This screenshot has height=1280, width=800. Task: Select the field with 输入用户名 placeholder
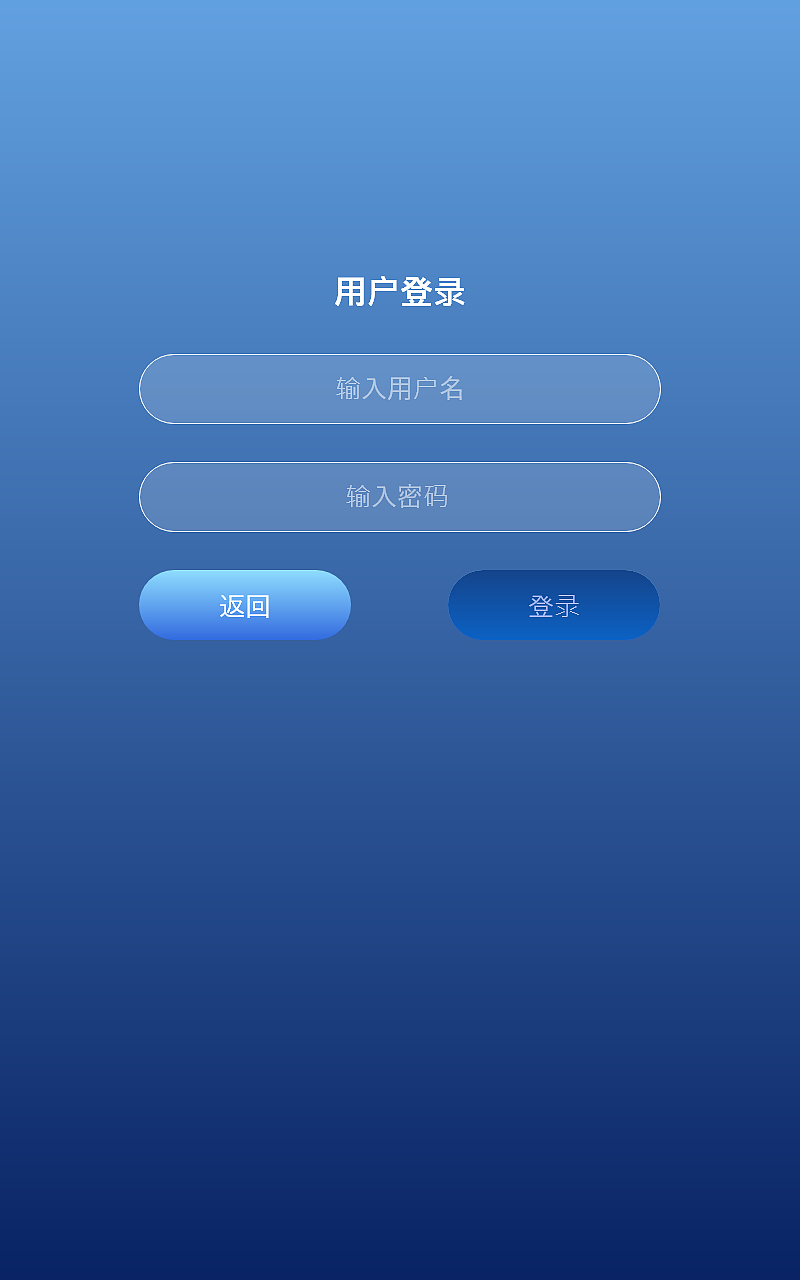tap(399, 389)
